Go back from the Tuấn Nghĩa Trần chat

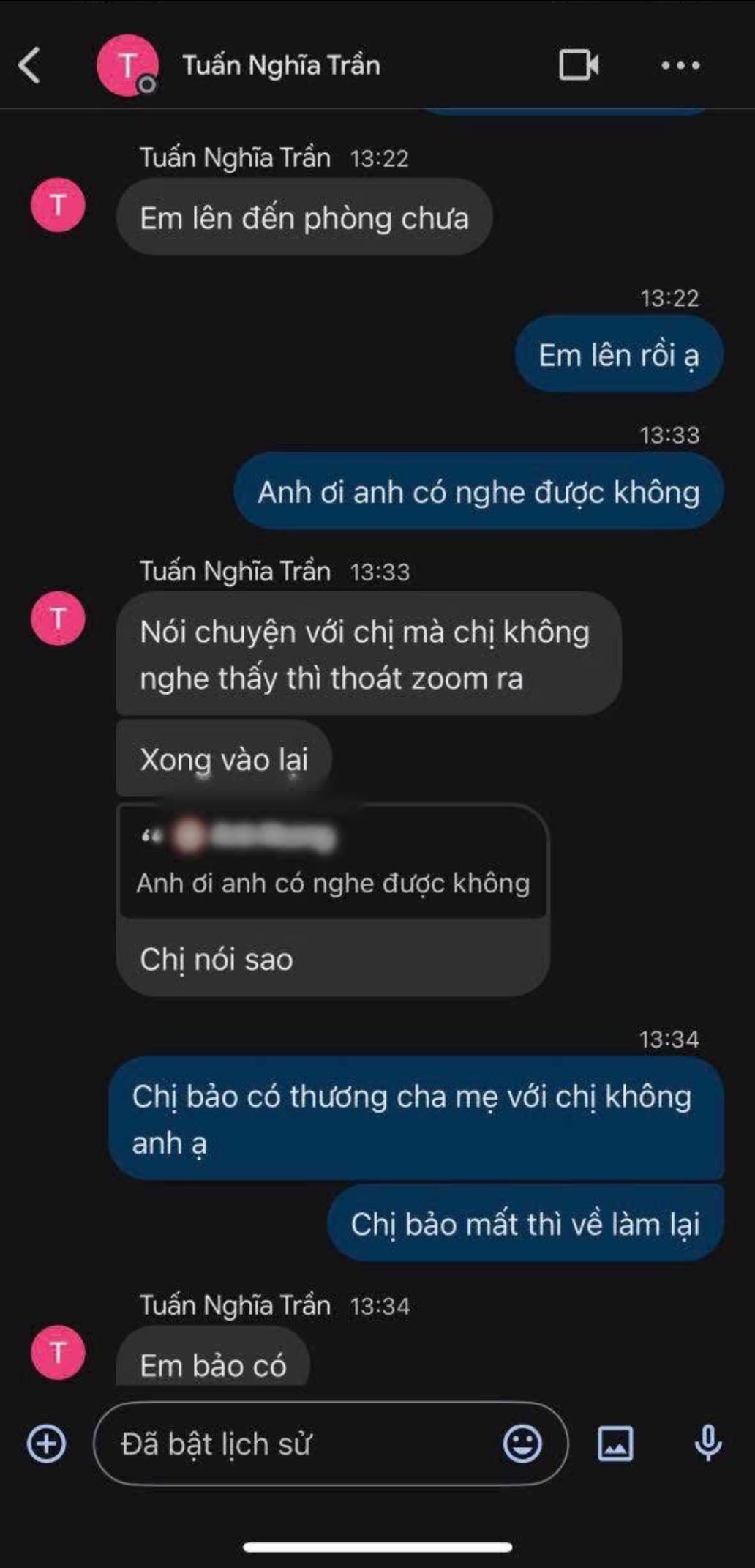click(29, 66)
